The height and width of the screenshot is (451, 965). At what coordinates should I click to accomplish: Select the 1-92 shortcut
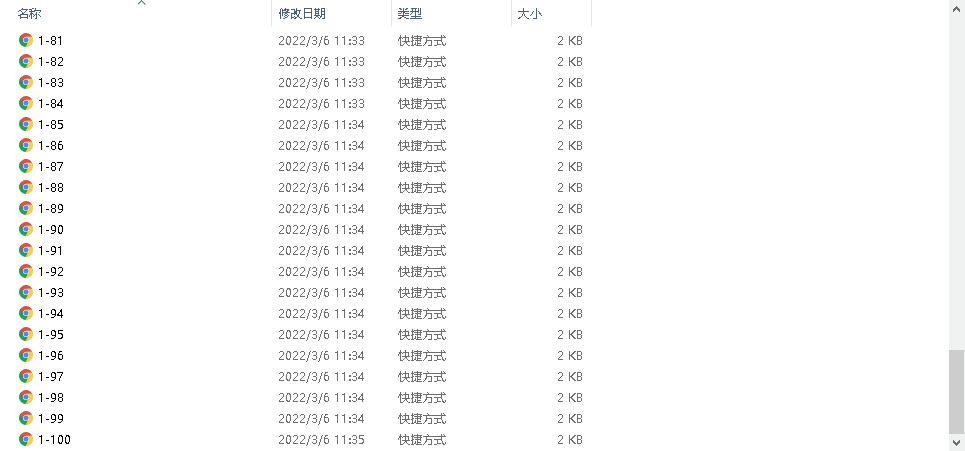[50, 272]
